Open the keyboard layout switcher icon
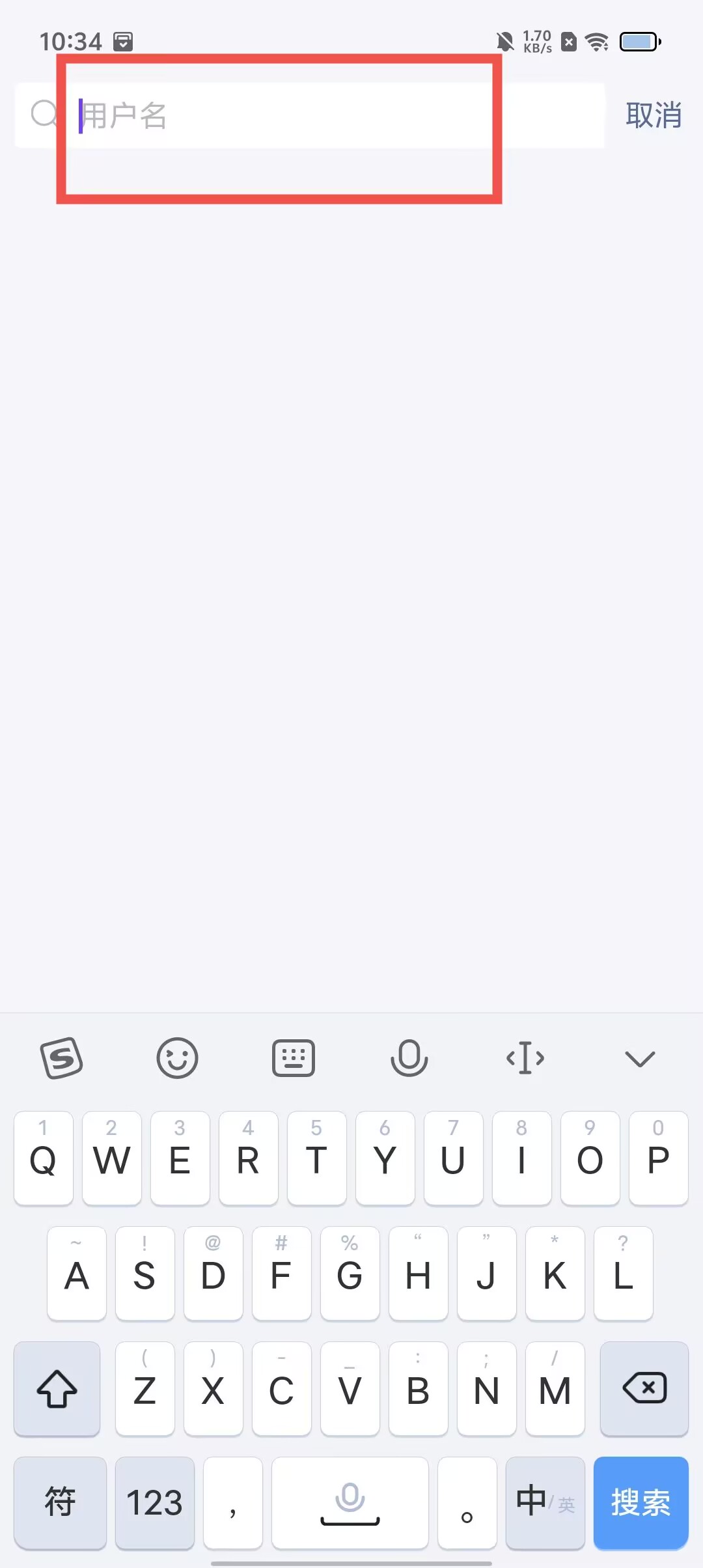The image size is (703, 1568). (x=293, y=1058)
